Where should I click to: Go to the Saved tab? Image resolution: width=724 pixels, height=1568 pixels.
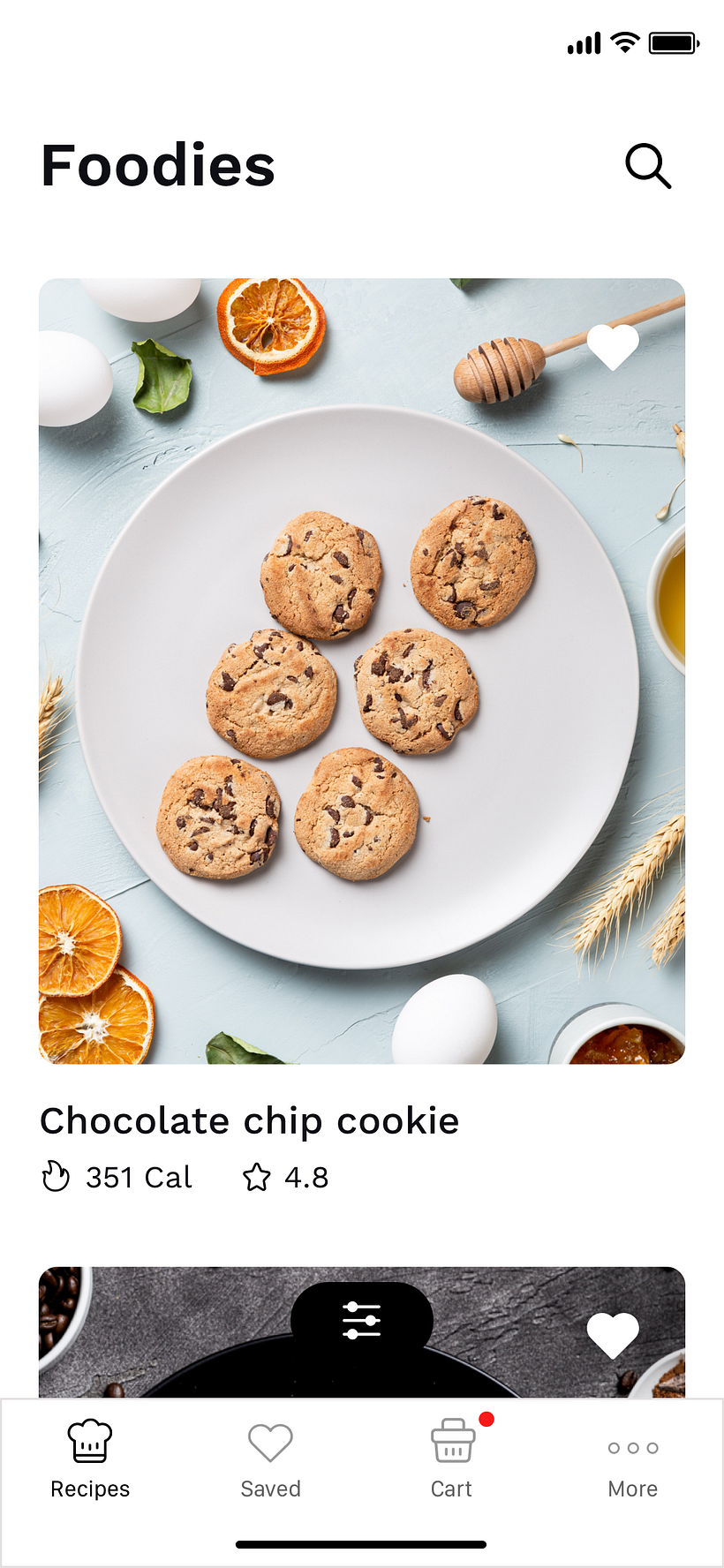tap(270, 1459)
